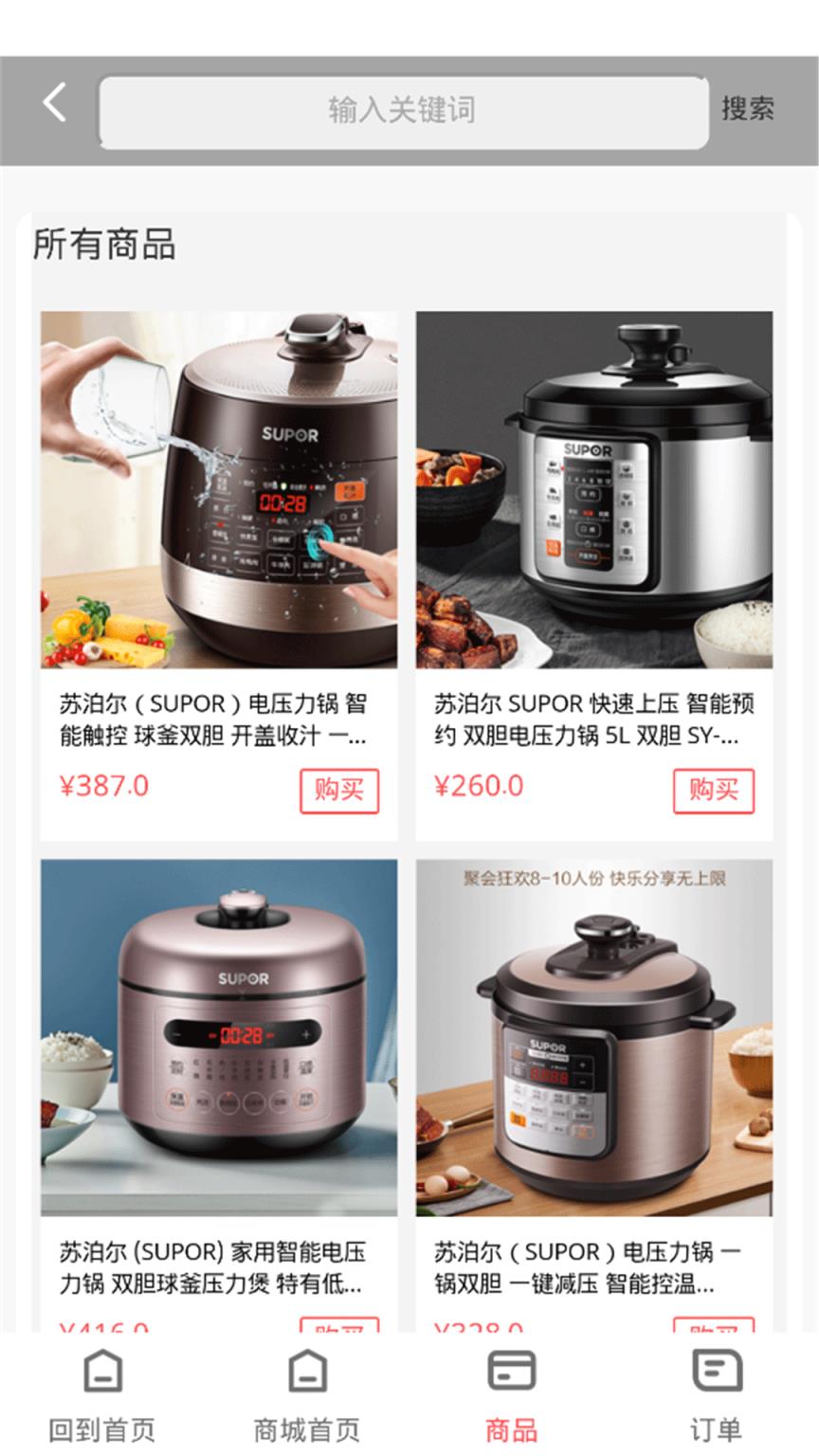
Task: Switch to the 商城首页 tab
Action: 307,1395
